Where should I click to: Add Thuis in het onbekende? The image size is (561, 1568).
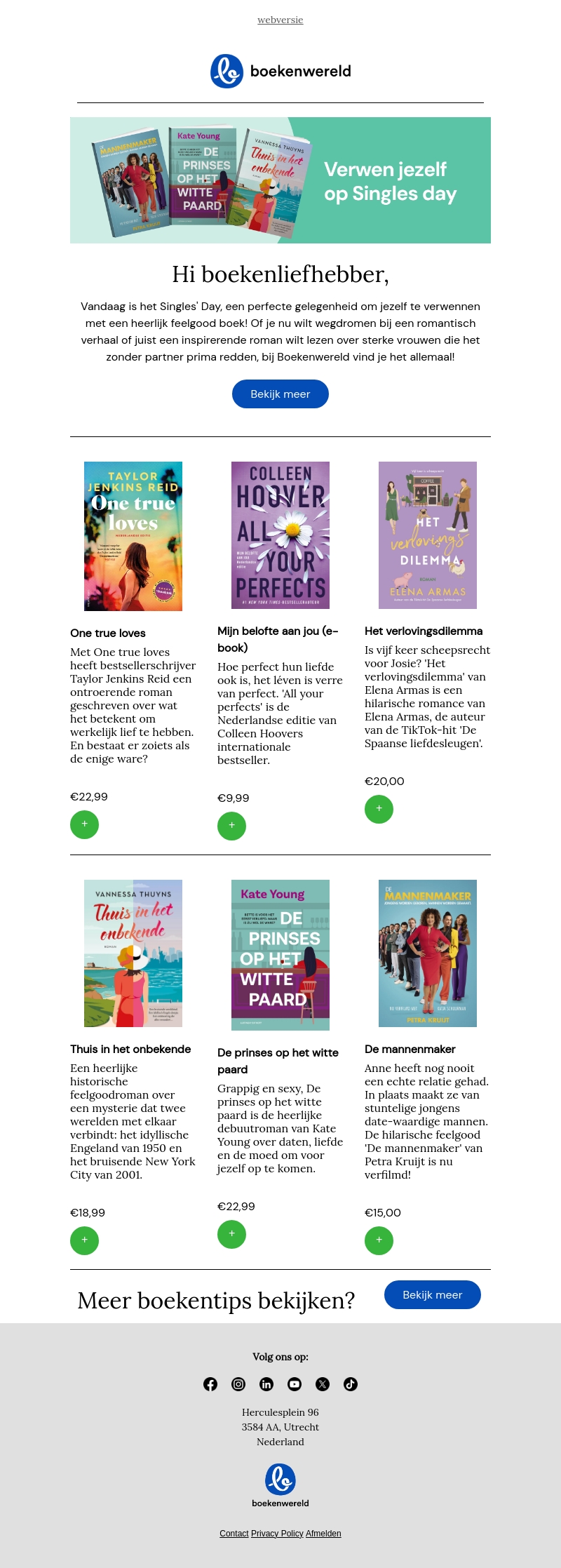(84, 1240)
